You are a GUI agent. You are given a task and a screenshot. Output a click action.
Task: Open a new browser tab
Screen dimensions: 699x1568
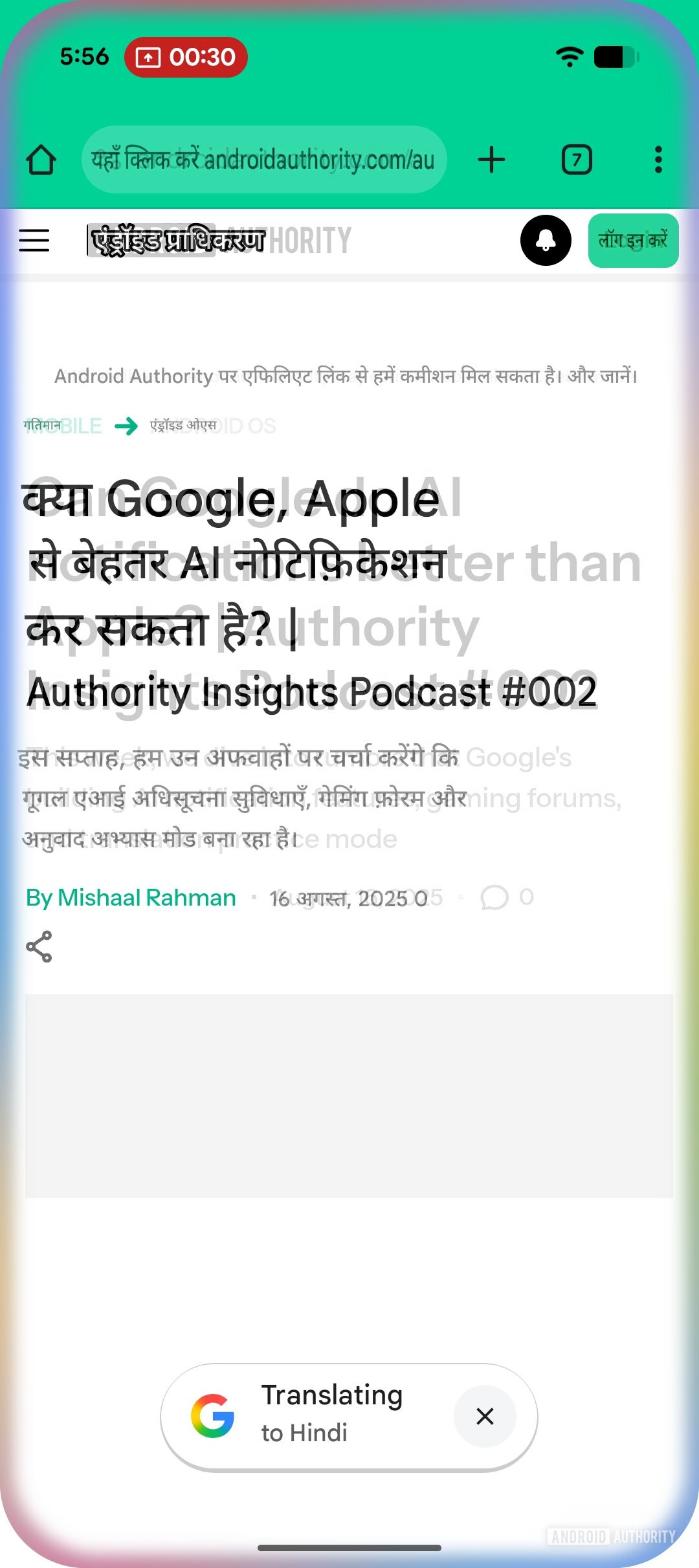tap(492, 160)
